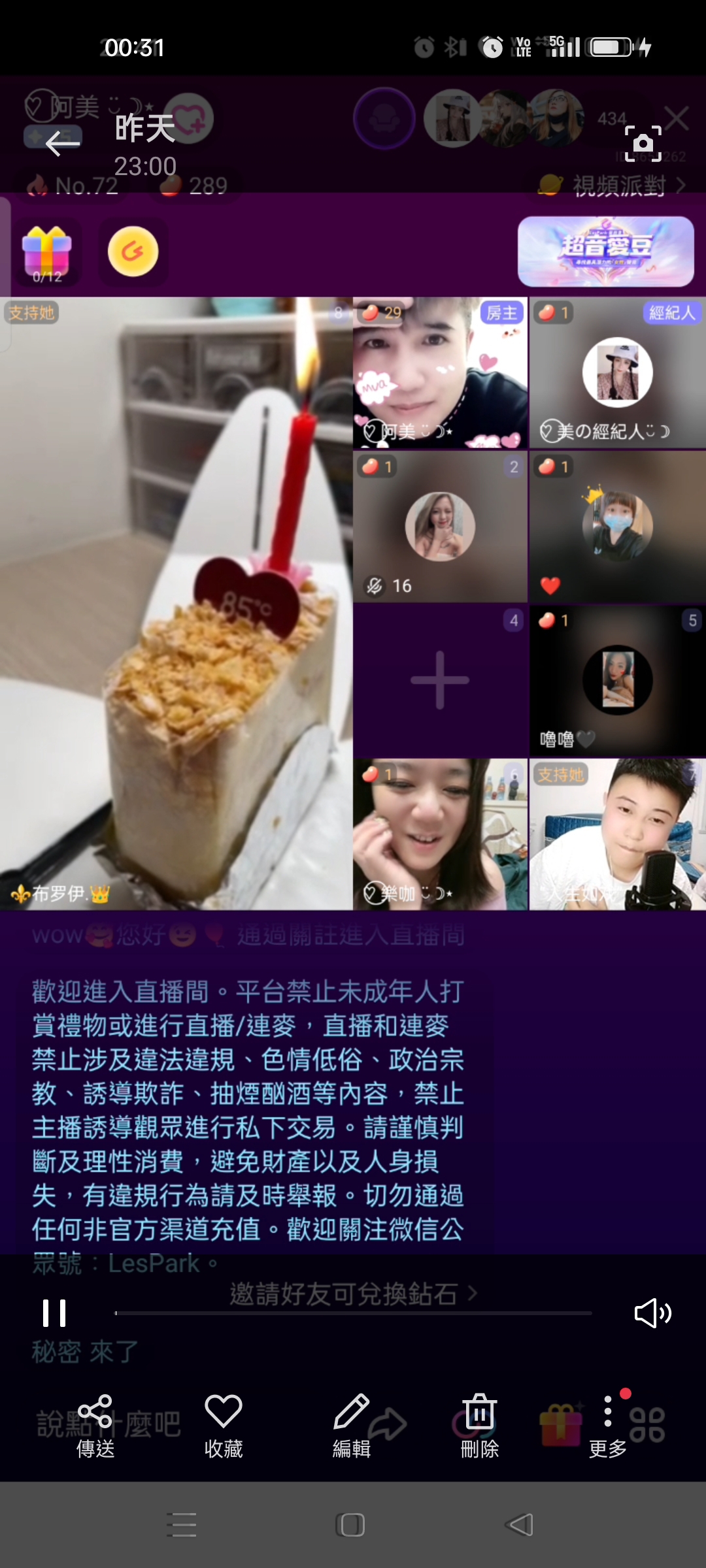Tap the system home button
706x1568 pixels.
click(x=352, y=1525)
